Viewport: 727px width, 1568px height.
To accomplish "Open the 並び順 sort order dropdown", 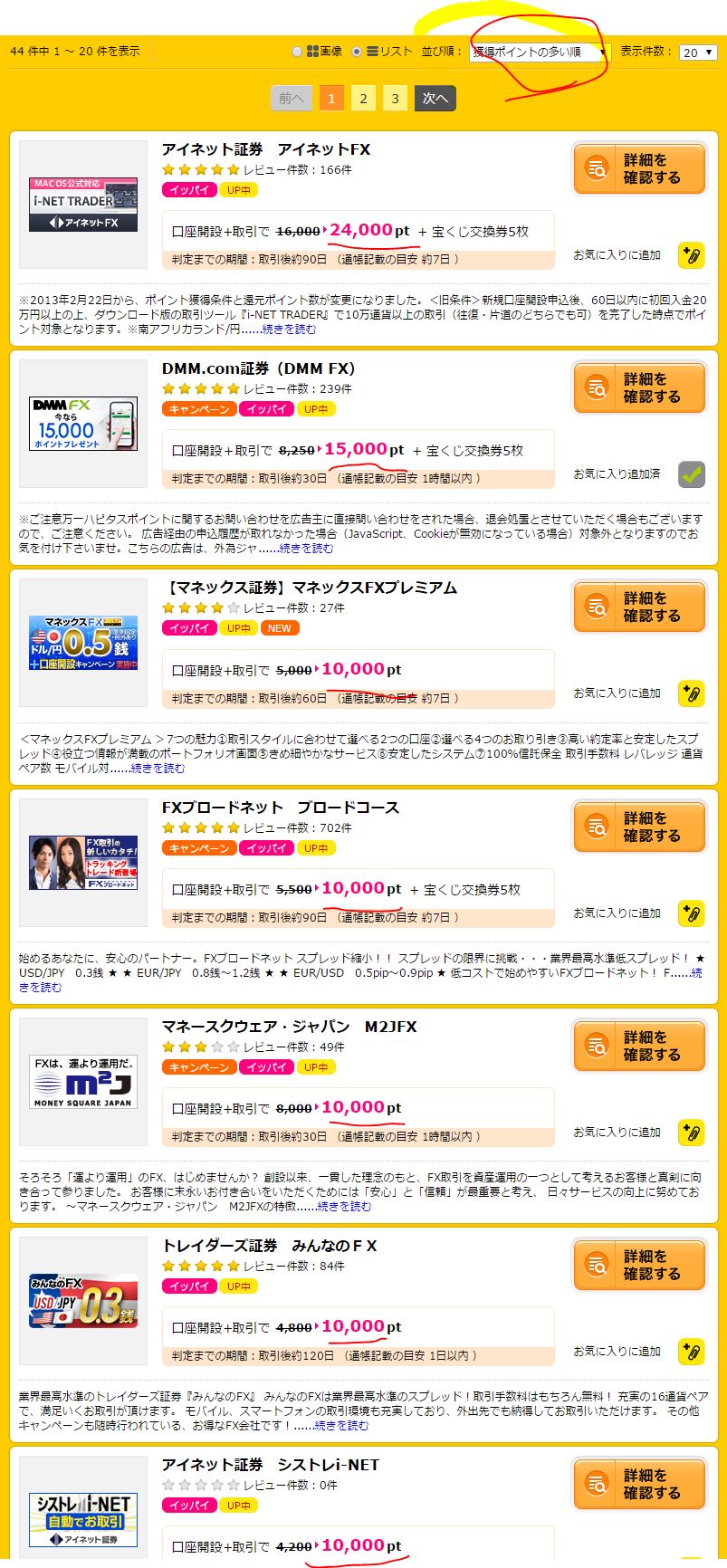I will 540,53.
